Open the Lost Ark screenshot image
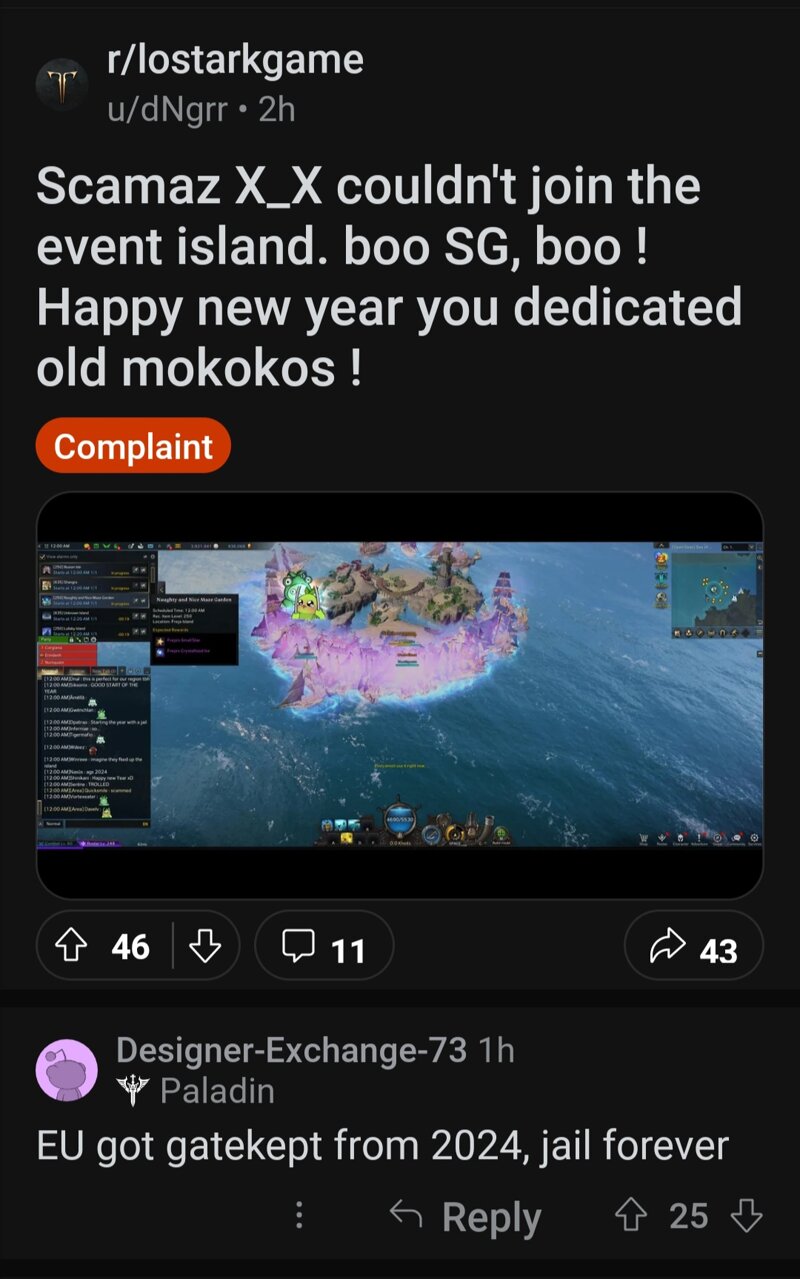This screenshot has height=1279, width=800. pyautogui.click(x=400, y=695)
